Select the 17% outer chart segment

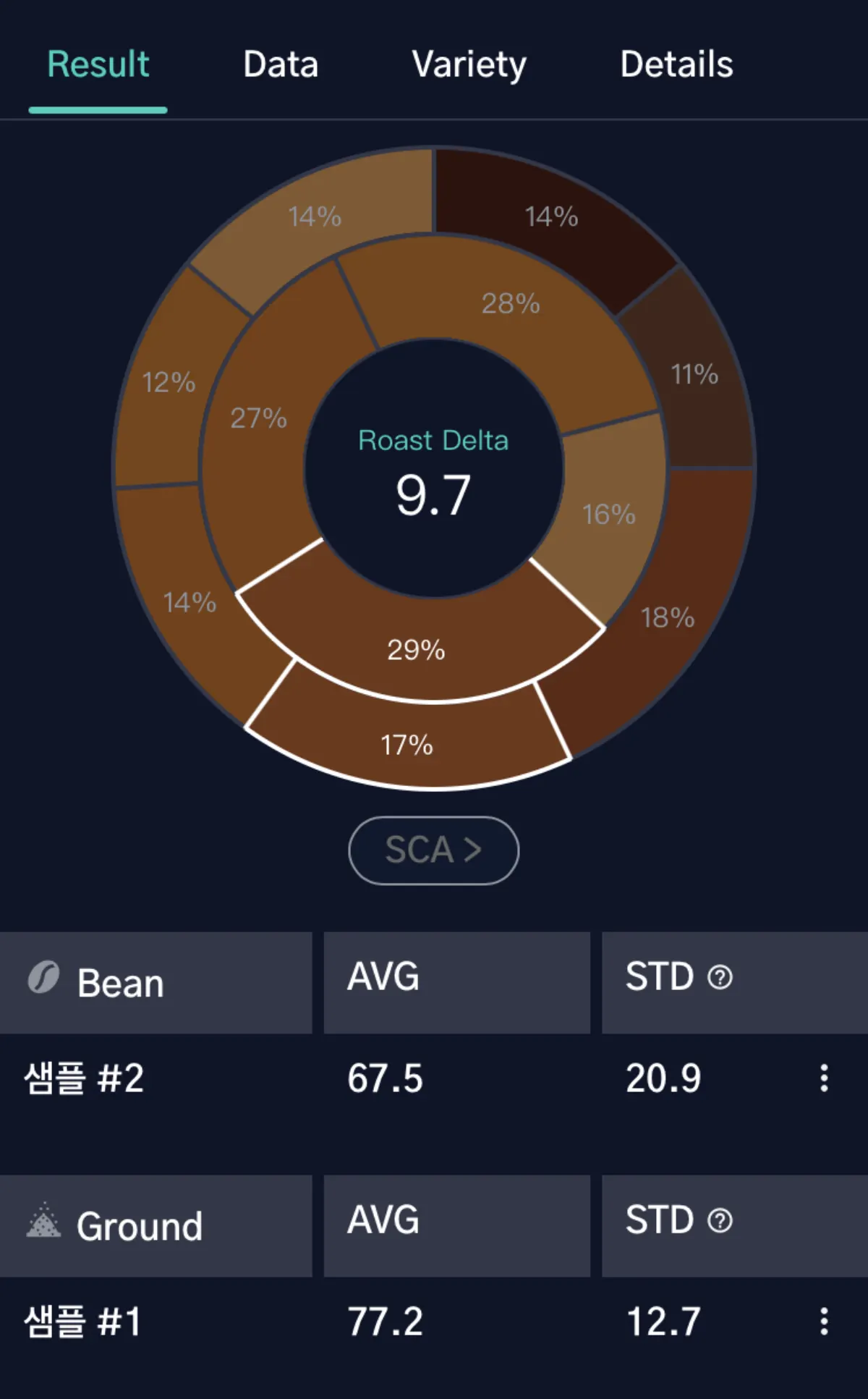point(407,745)
